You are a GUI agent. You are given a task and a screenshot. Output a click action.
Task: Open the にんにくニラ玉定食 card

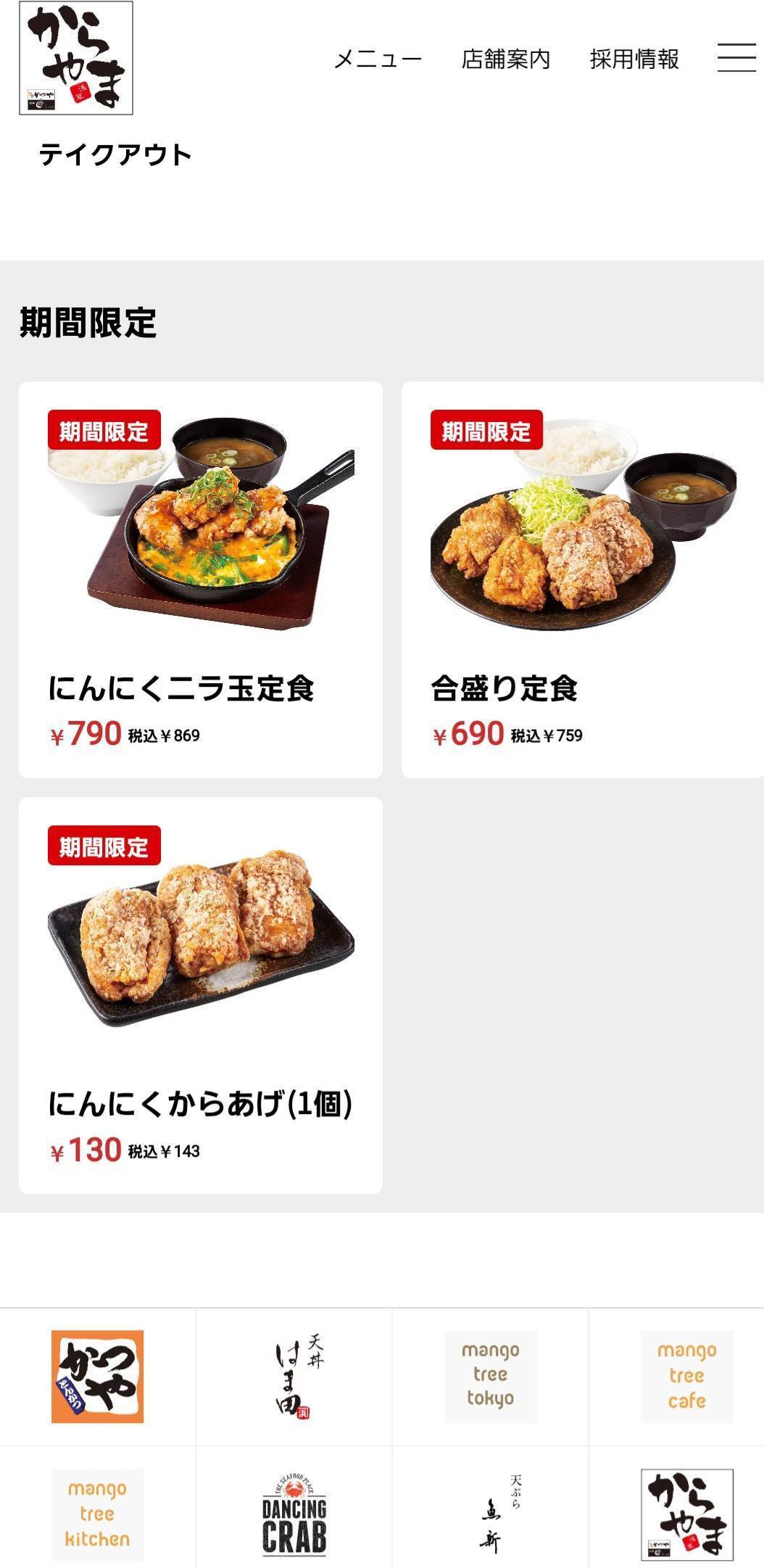pos(201,579)
